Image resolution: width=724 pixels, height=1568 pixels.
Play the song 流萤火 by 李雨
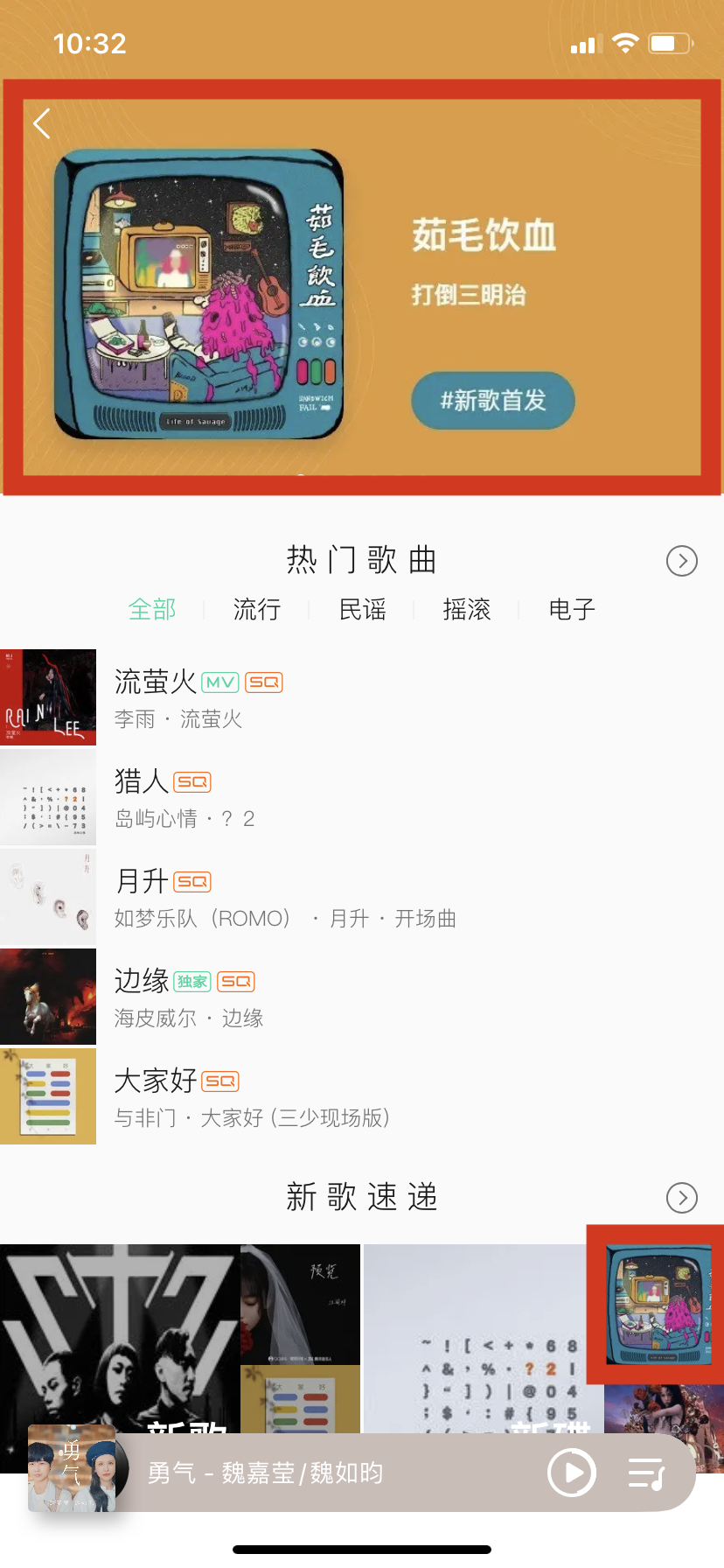tap(350, 697)
